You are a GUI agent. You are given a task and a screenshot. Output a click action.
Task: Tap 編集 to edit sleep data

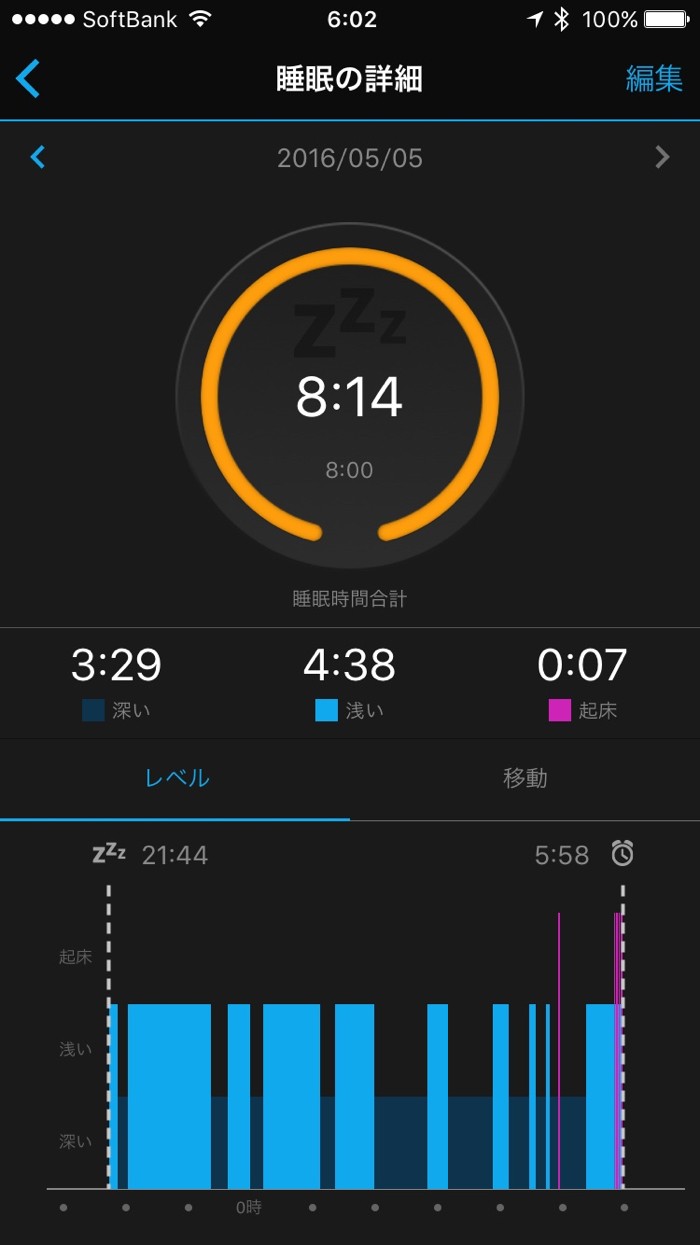point(654,79)
